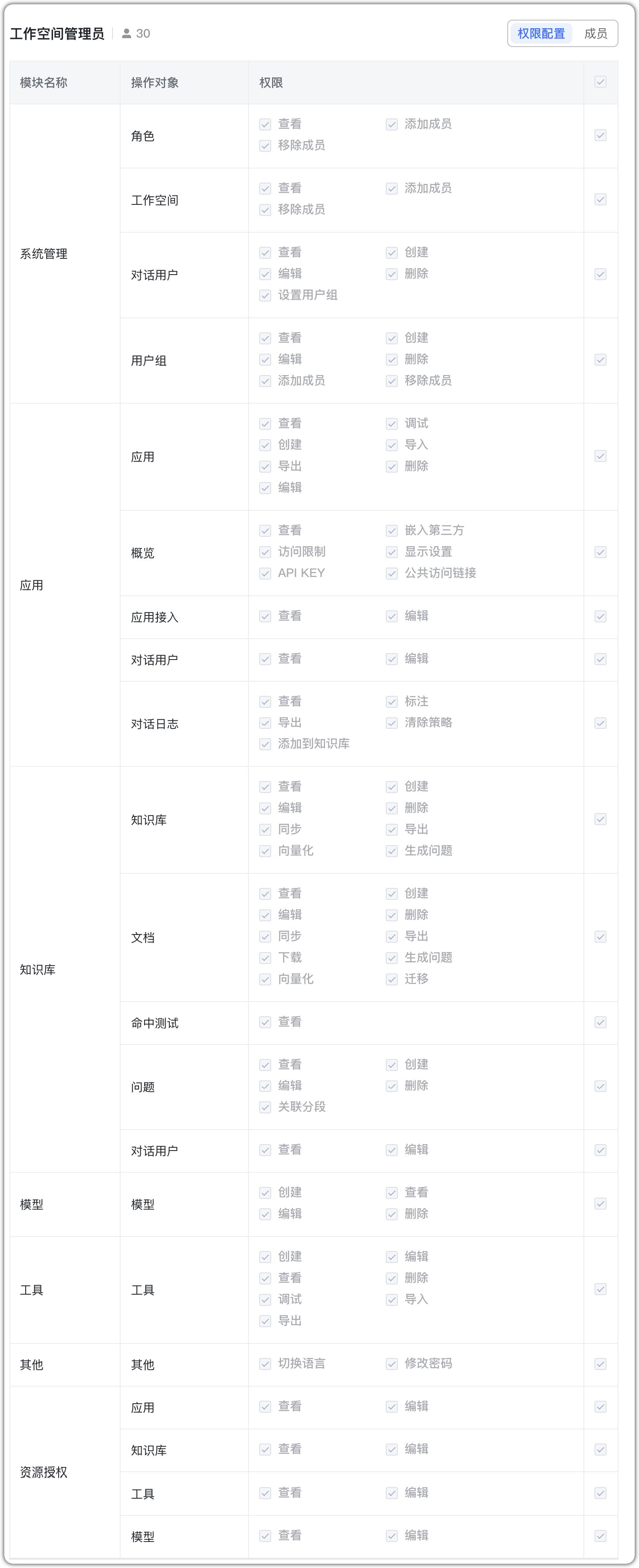Toggle the 标注 checkbox
The height and width of the screenshot is (1568, 639).
point(392,702)
